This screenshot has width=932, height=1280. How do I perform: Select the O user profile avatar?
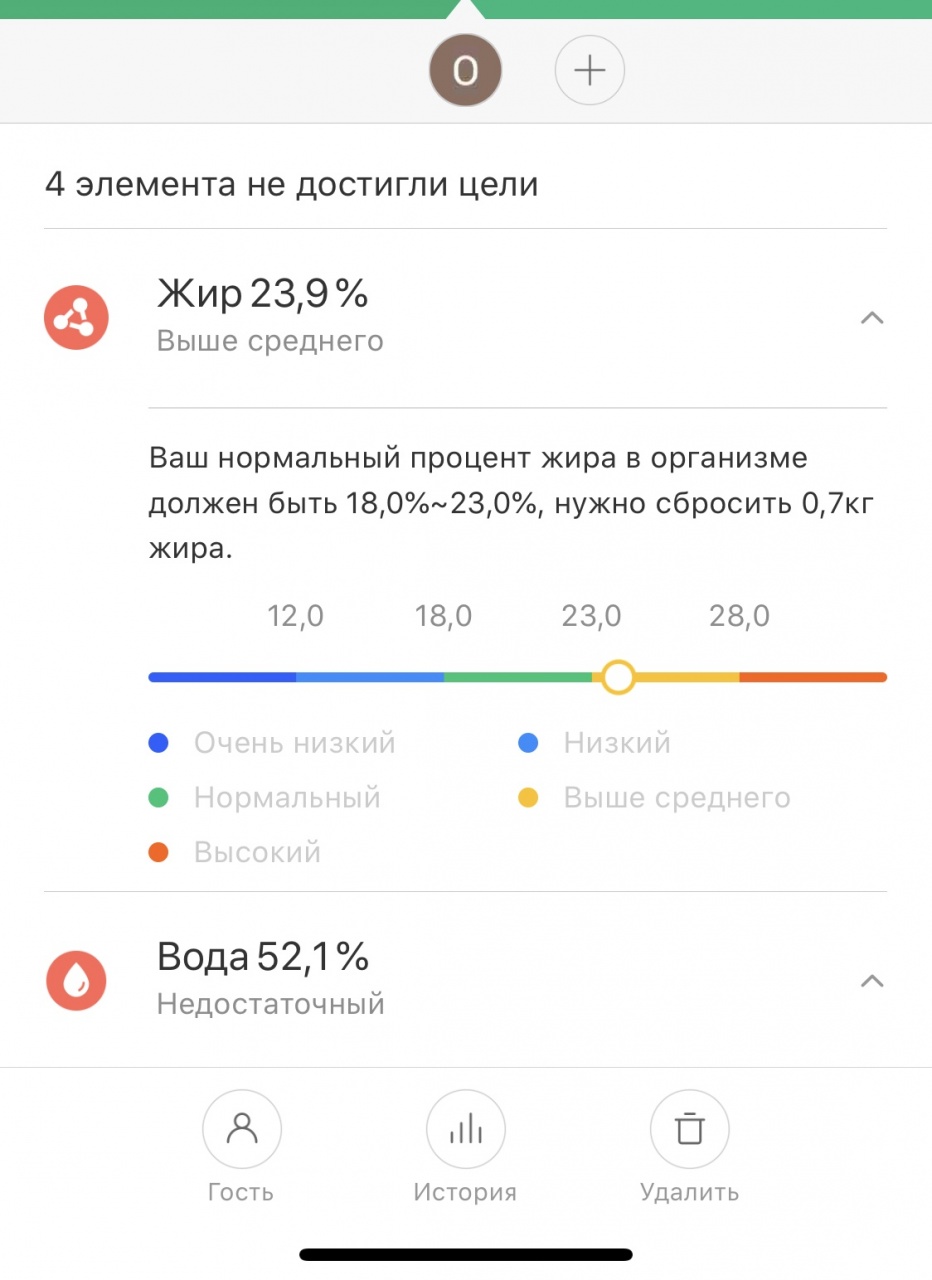(465, 71)
